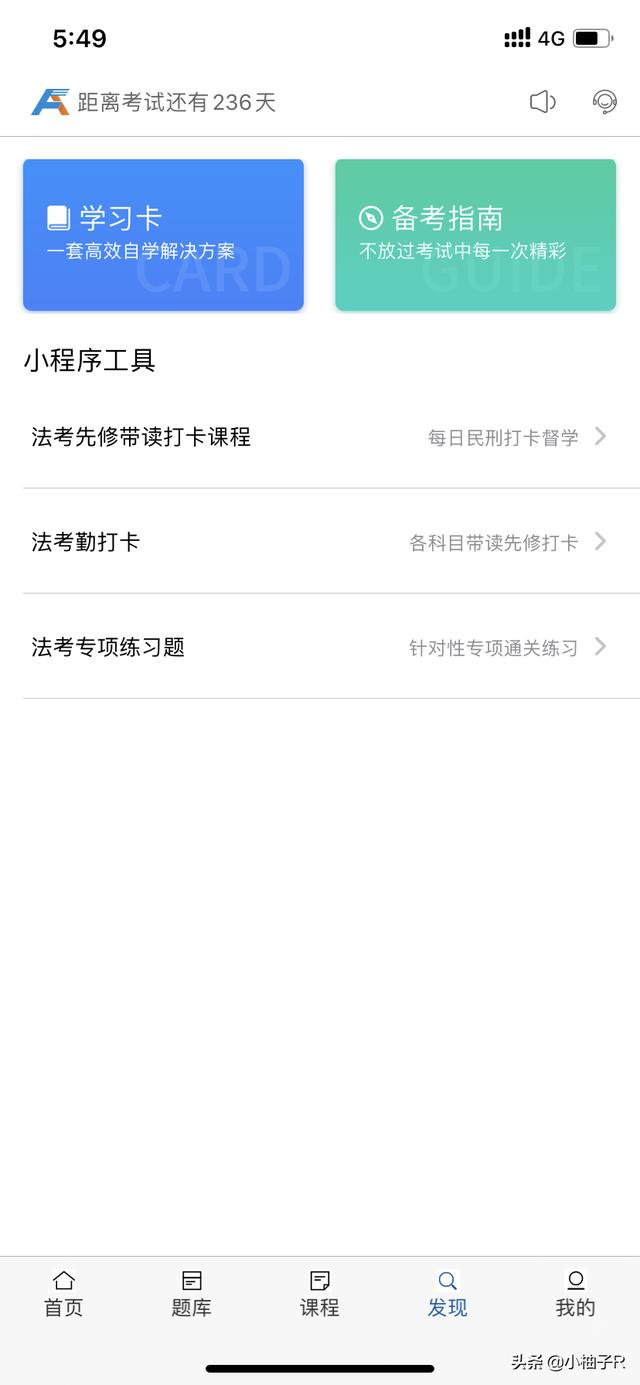
Task: Open customer service headset icon
Action: point(604,102)
